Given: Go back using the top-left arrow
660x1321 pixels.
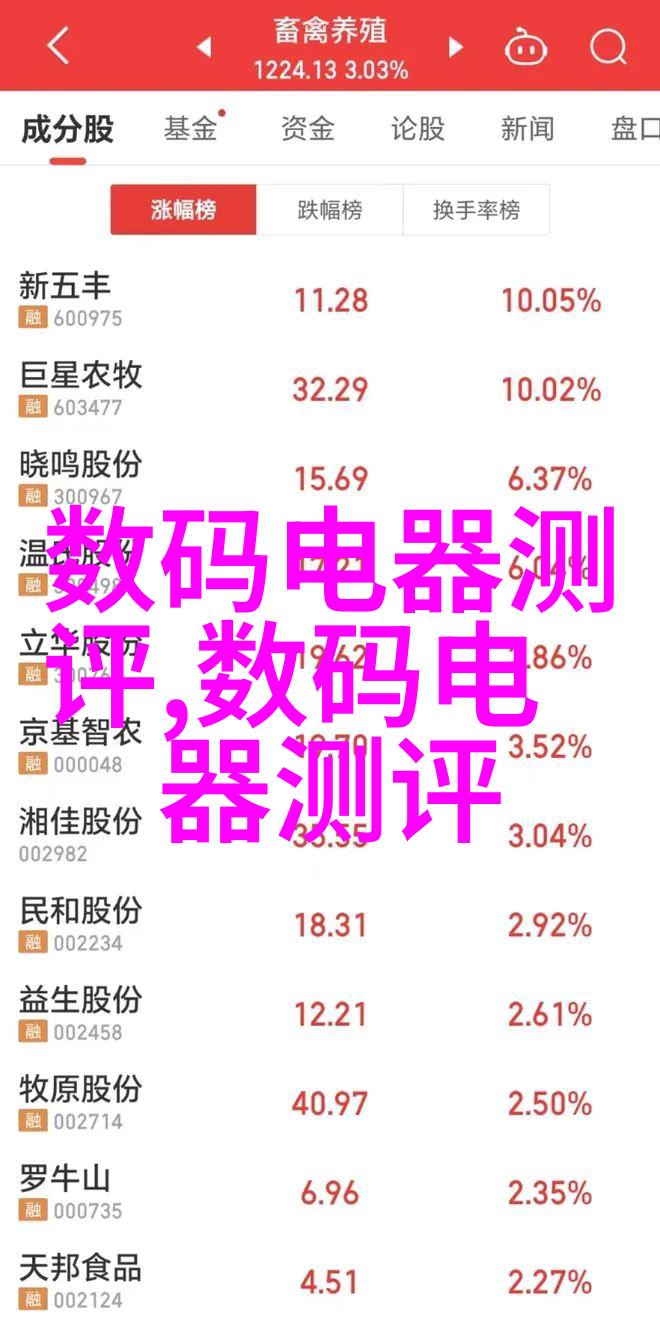Looking at the screenshot, I should point(57,46).
